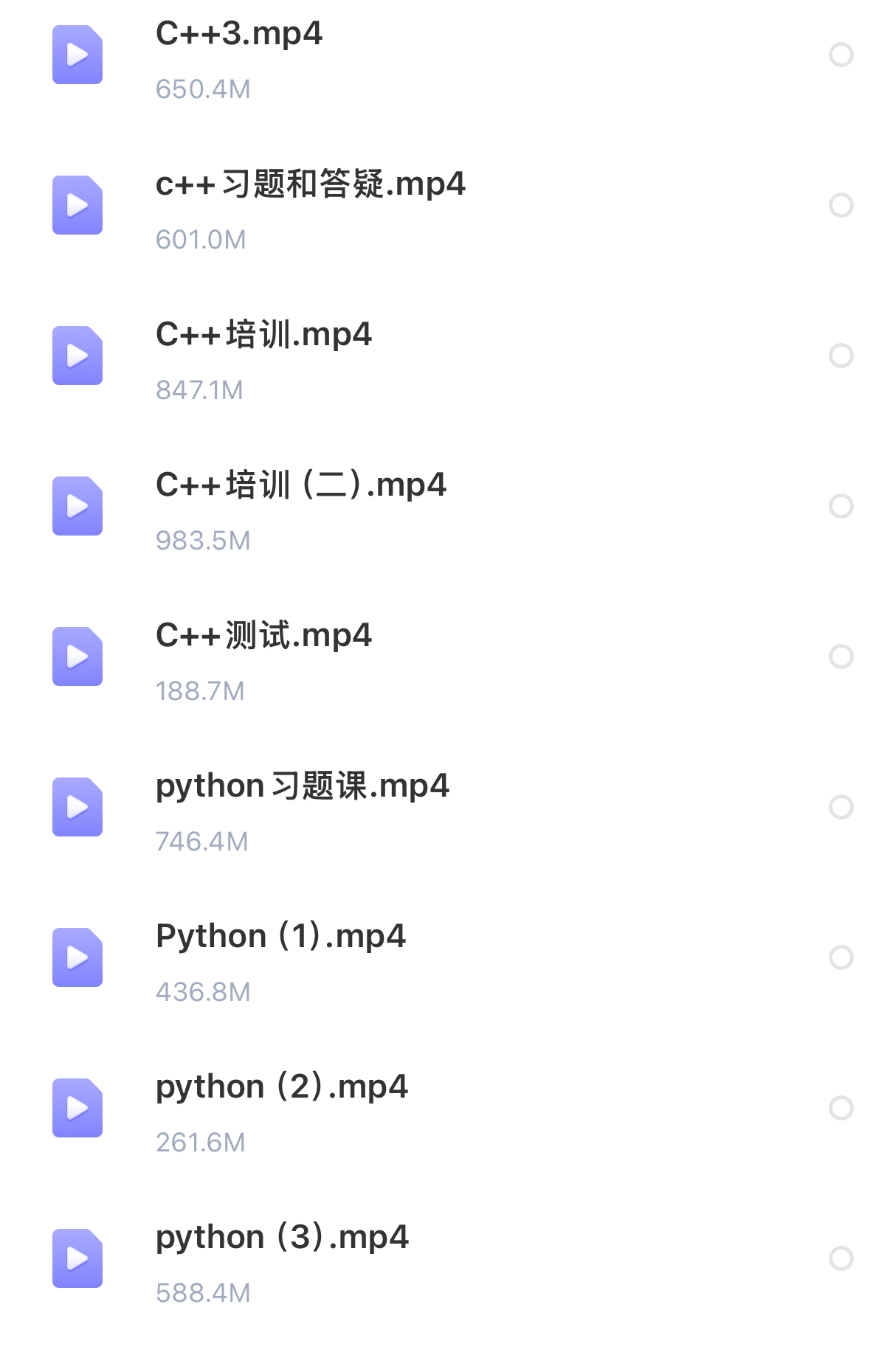
Task: Click the video icon beside C++培训（二）.mp4
Action: pyautogui.click(x=77, y=505)
